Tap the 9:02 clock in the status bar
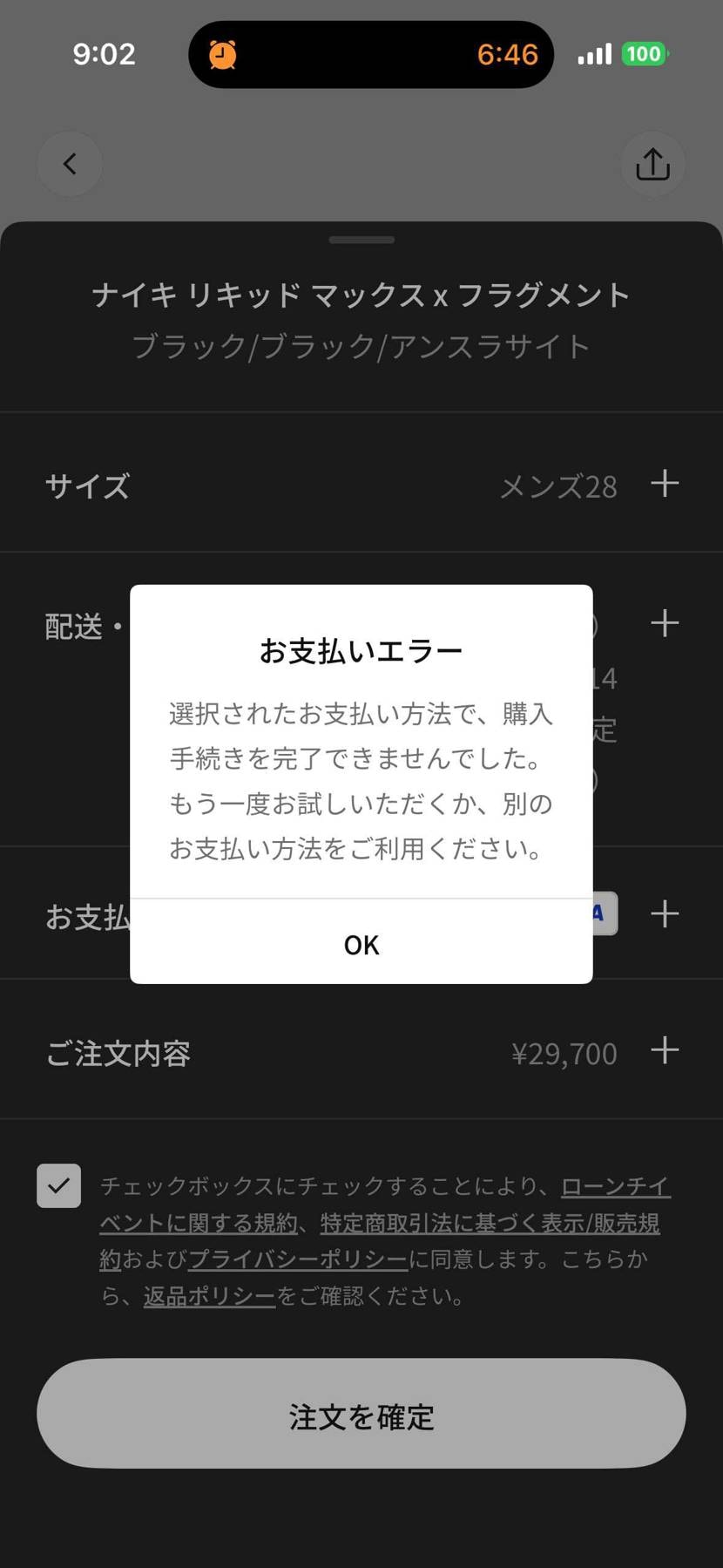723x1568 pixels. [104, 54]
